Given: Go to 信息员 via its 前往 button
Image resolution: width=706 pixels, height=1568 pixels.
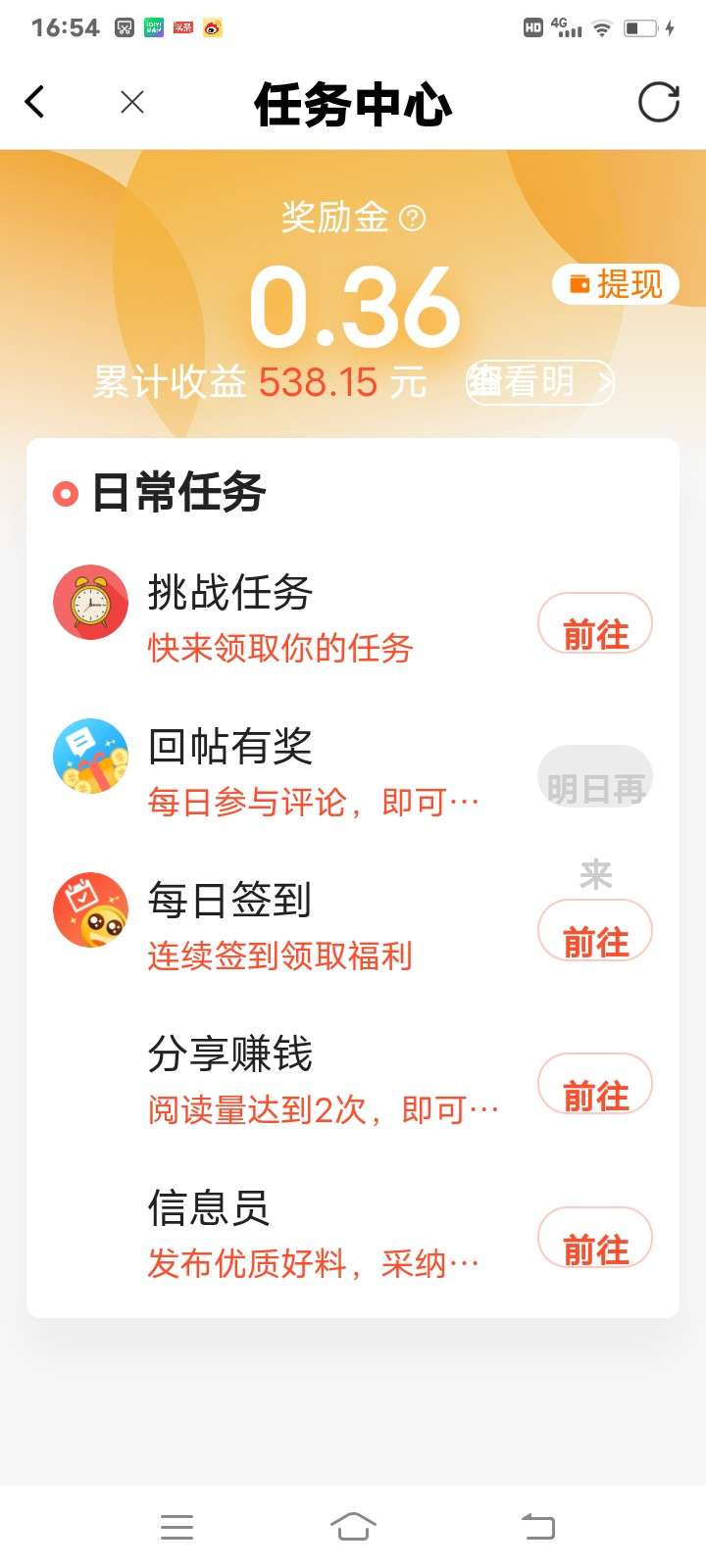Looking at the screenshot, I should (x=595, y=1239).
